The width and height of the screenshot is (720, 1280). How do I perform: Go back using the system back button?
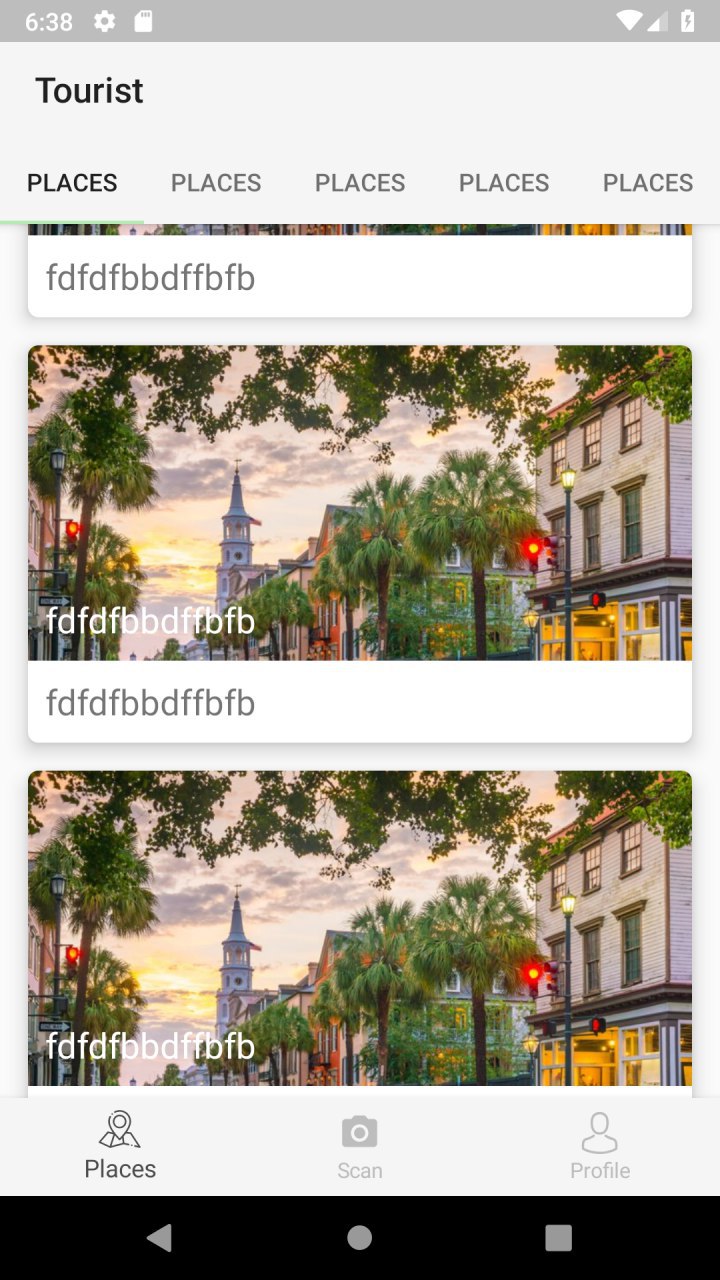(x=159, y=1237)
